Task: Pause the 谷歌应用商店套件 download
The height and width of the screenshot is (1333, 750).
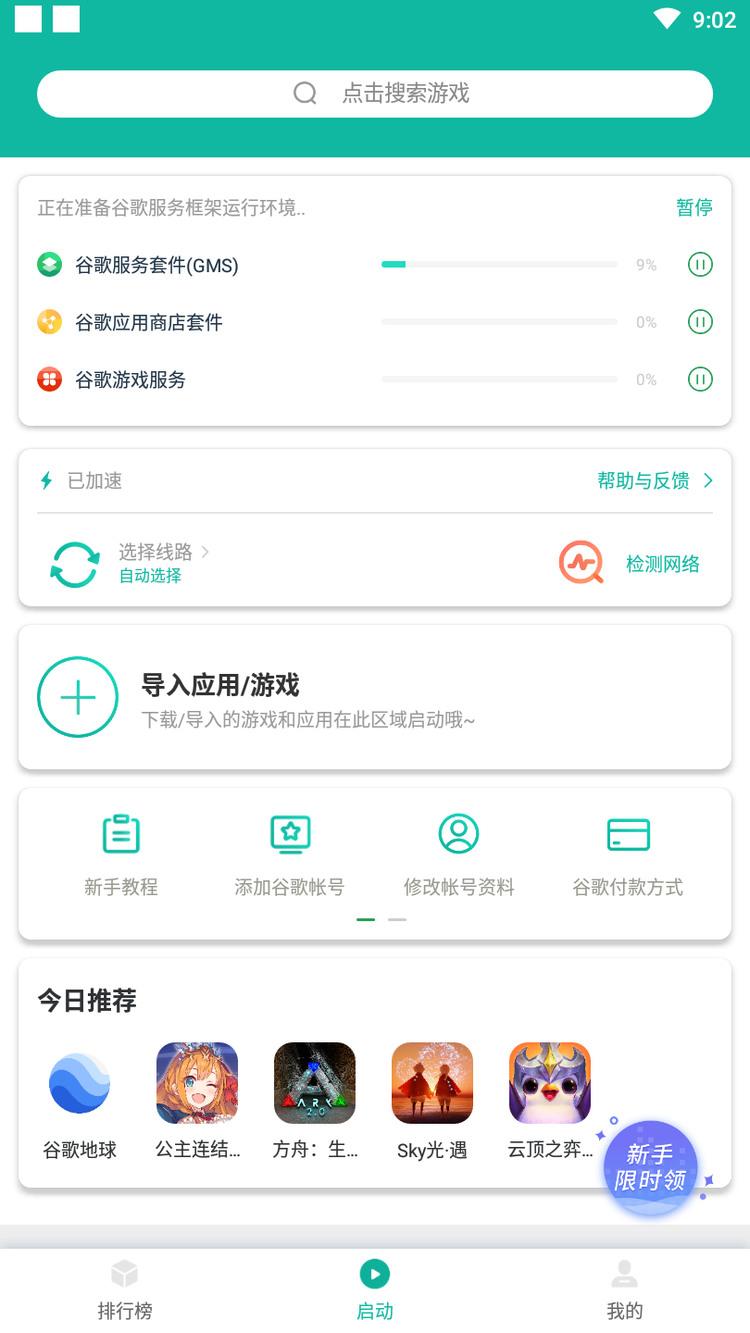Action: pyautogui.click(x=700, y=322)
